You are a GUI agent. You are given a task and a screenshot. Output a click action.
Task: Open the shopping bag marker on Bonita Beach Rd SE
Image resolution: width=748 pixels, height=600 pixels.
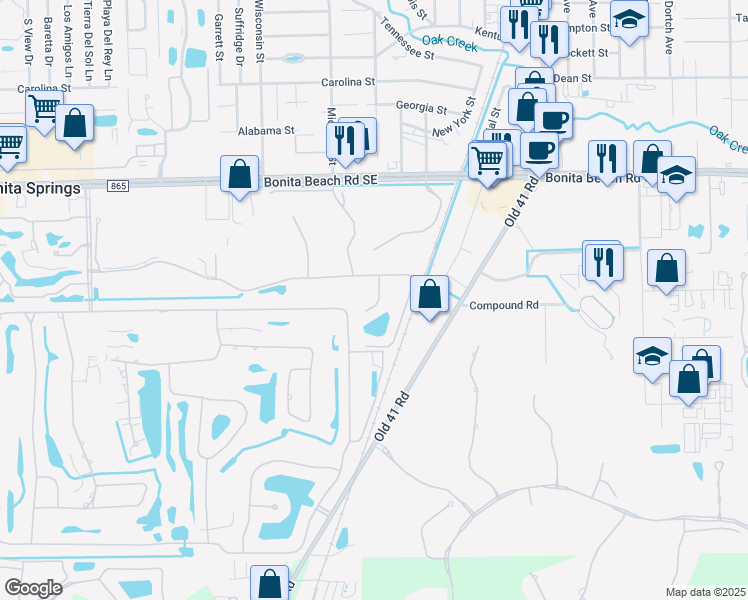(x=239, y=175)
